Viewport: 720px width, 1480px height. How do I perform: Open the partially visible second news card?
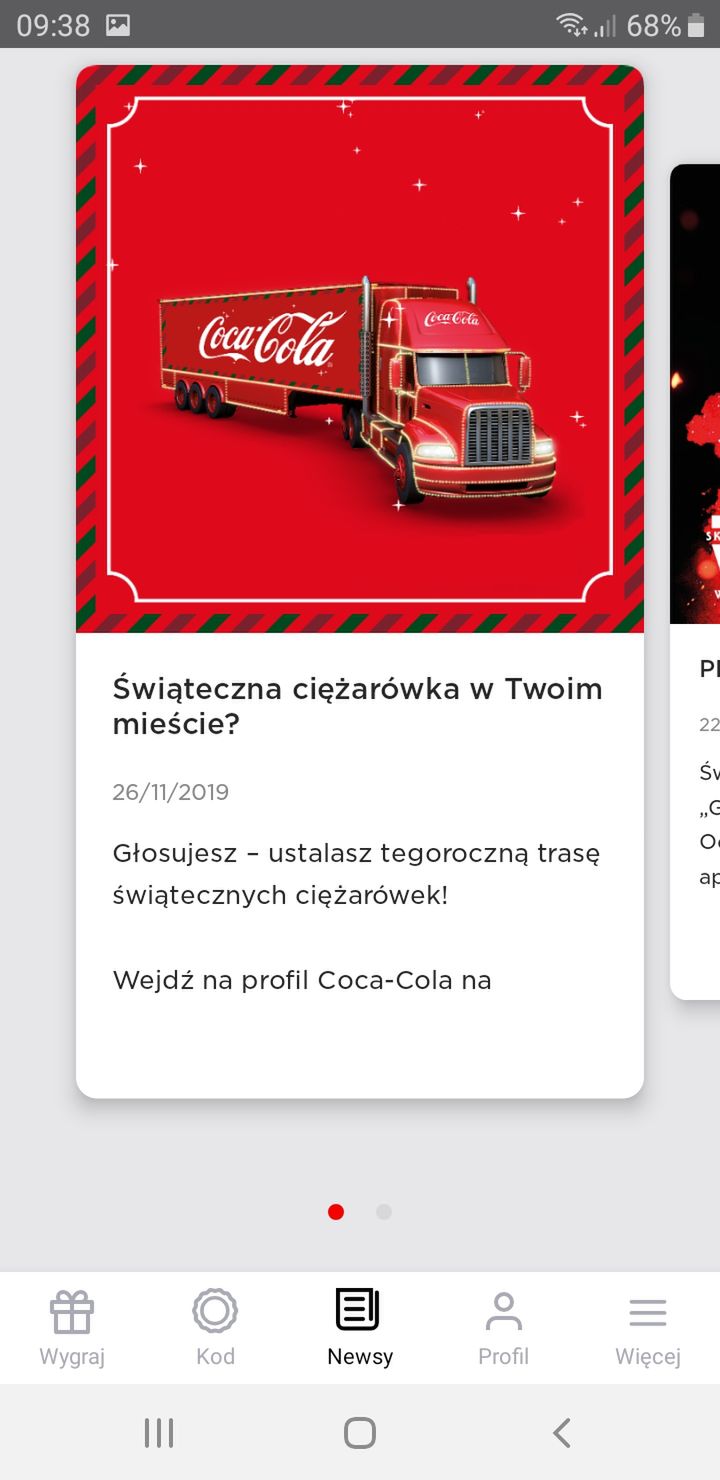coord(695,582)
